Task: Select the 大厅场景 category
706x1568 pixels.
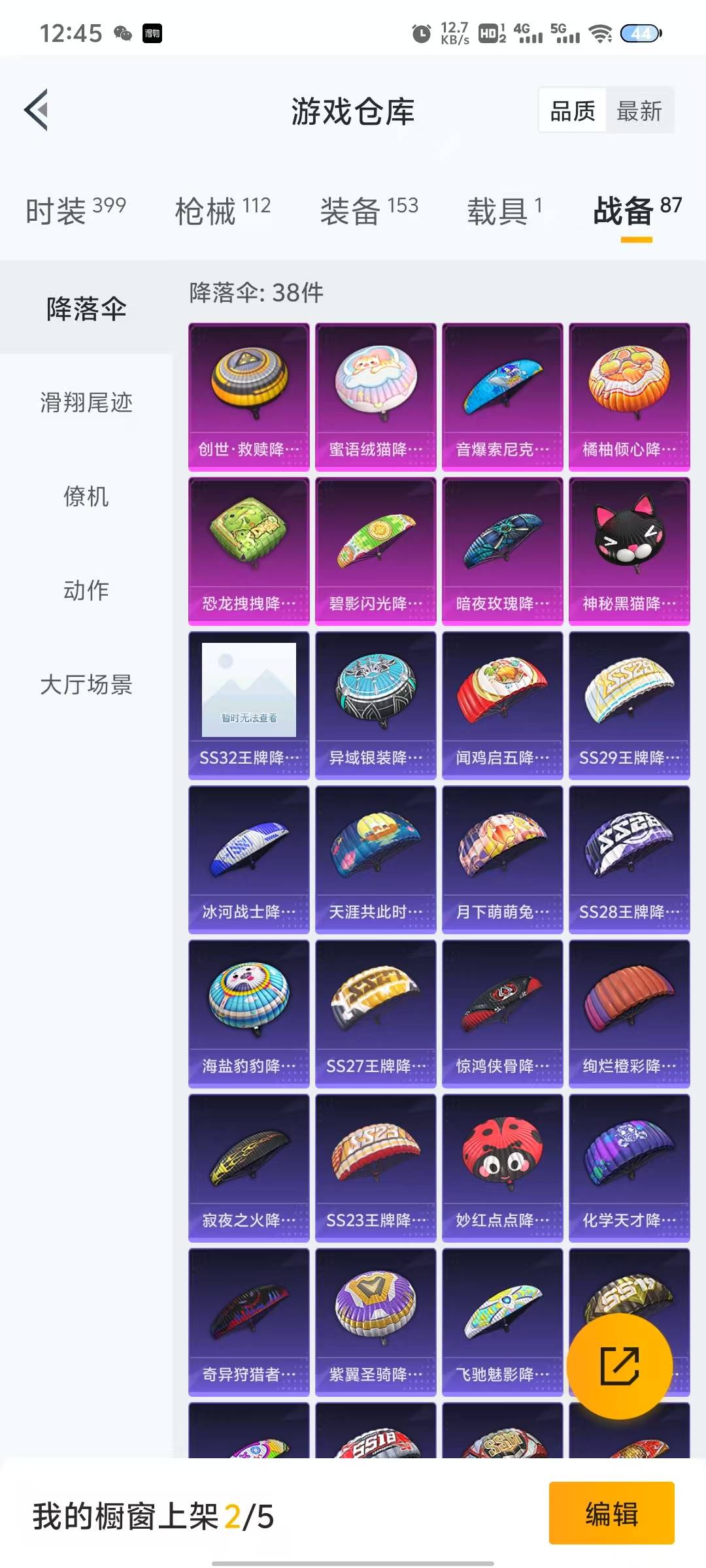Action: 86,685
